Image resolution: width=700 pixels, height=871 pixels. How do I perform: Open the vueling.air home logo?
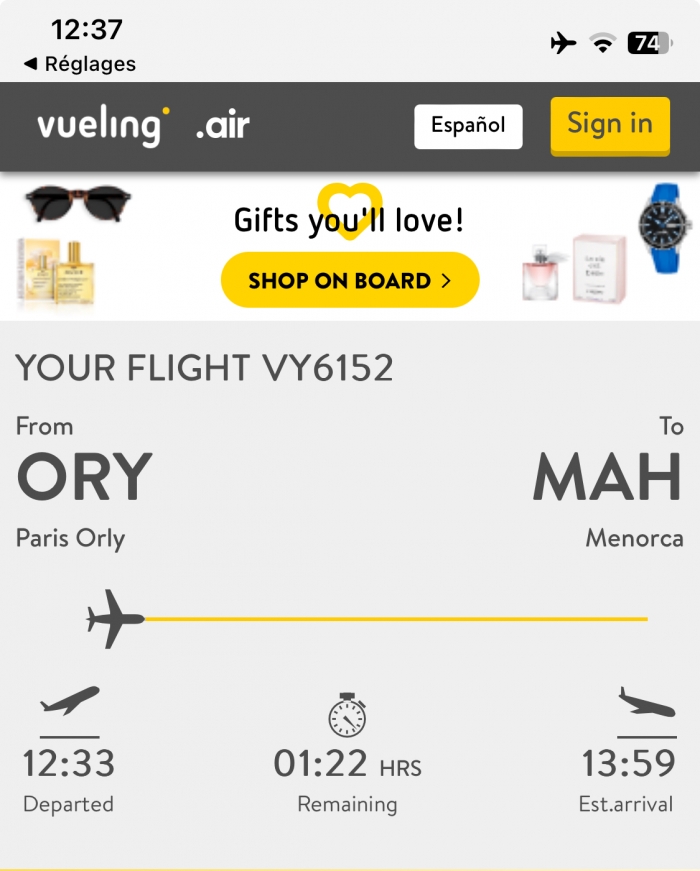point(143,126)
